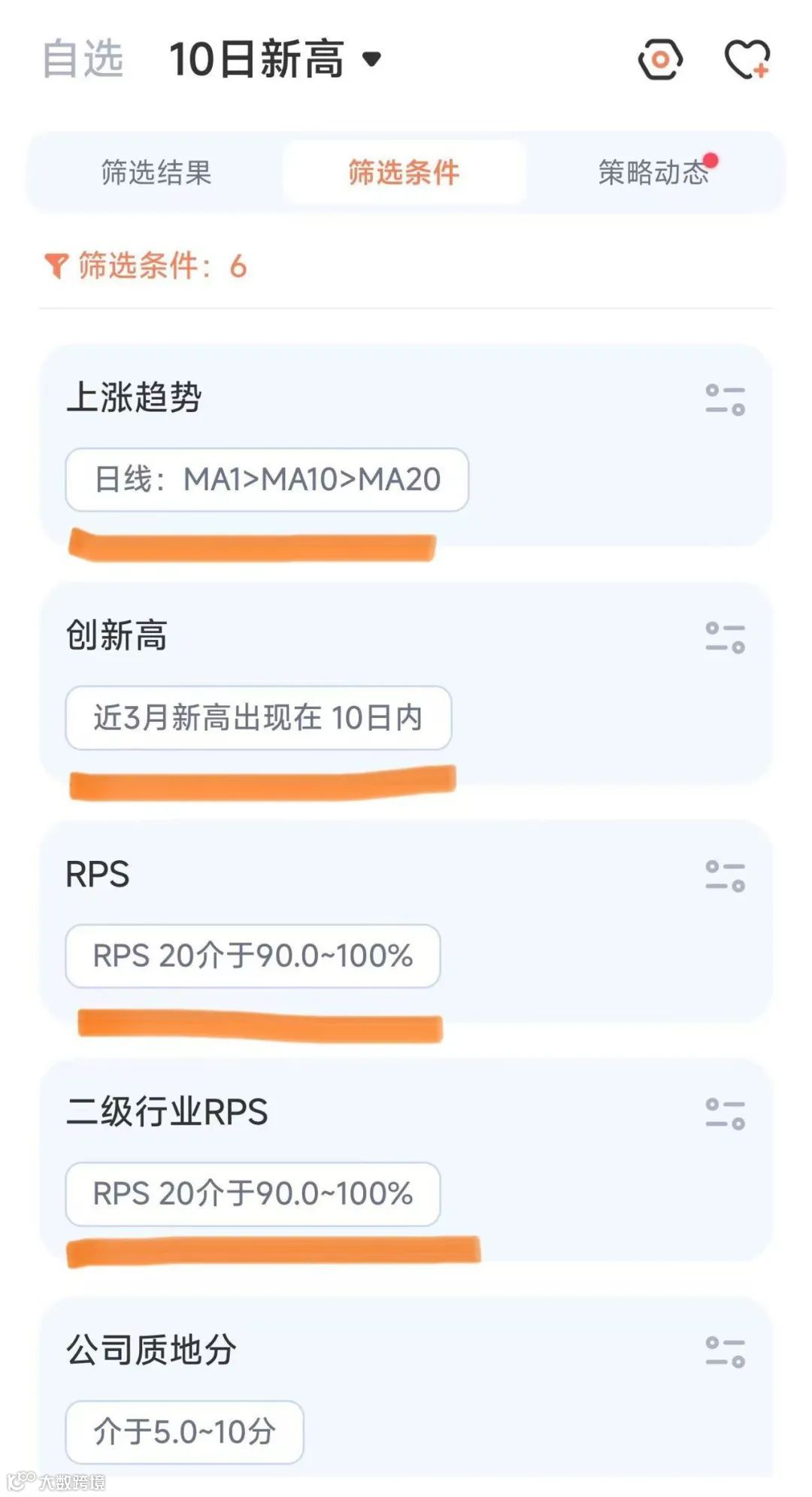The height and width of the screenshot is (1497, 812).
Task: Click the 介于5.0~10分 chip
Action: coord(184,1432)
